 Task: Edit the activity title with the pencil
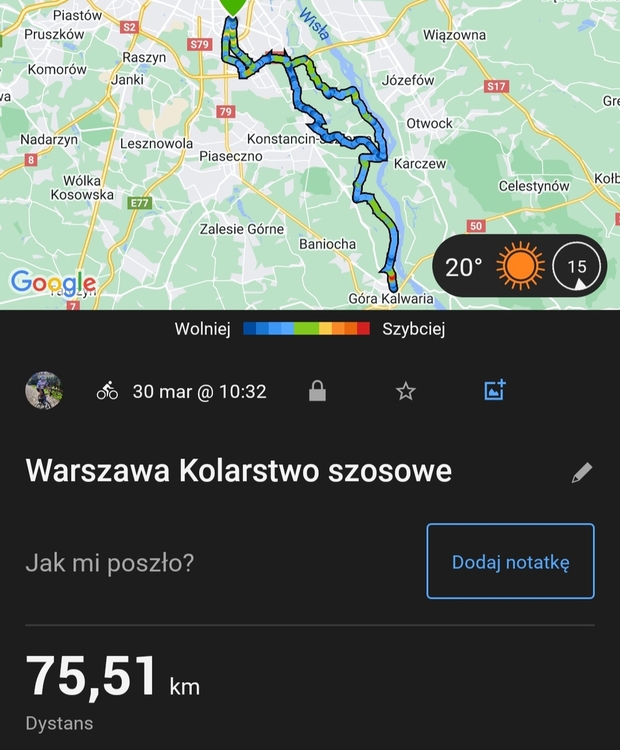click(x=582, y=473)
